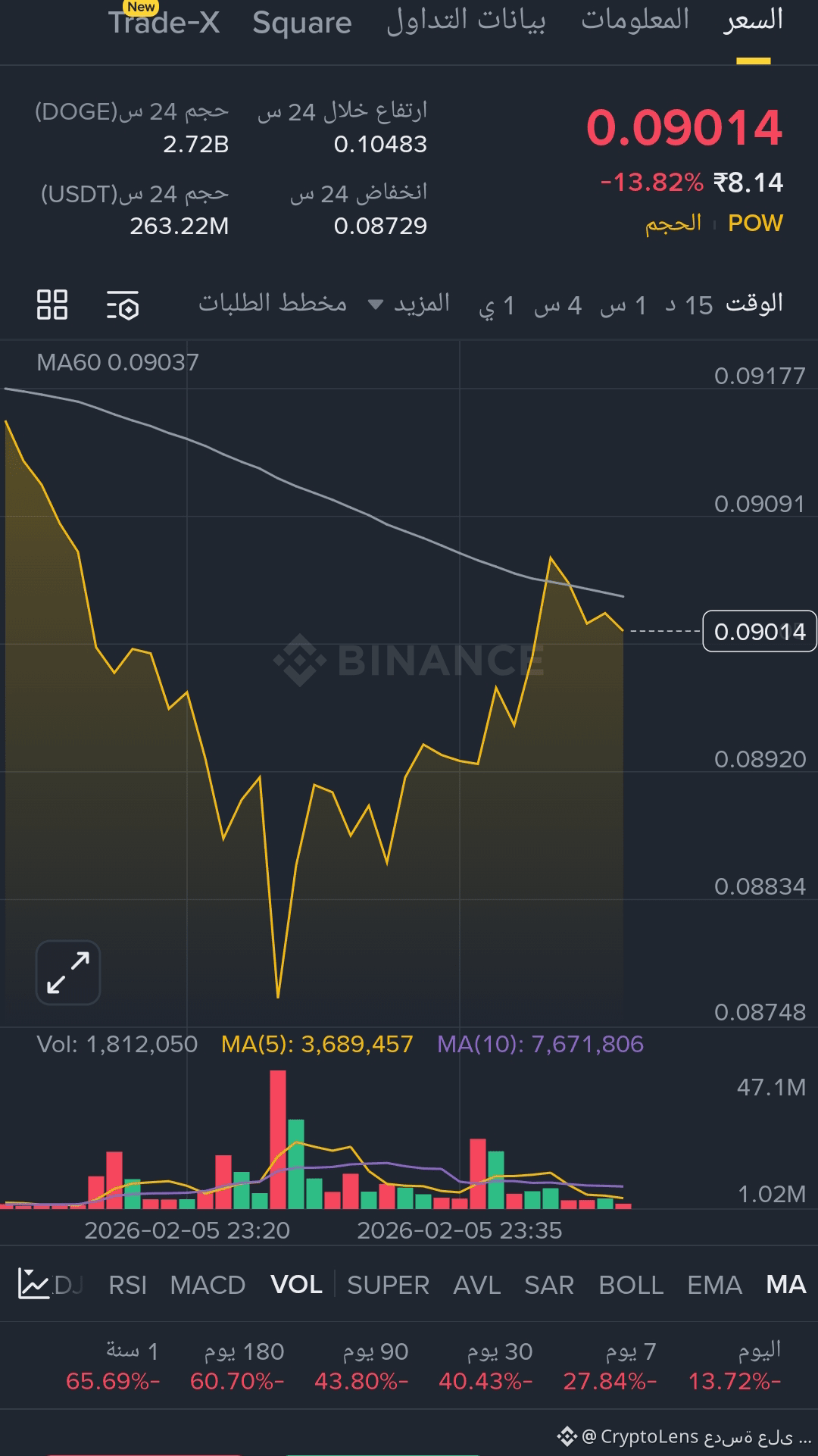Select the MACD indicator
Screen dimensions: 818x1456
point(208,1285)
